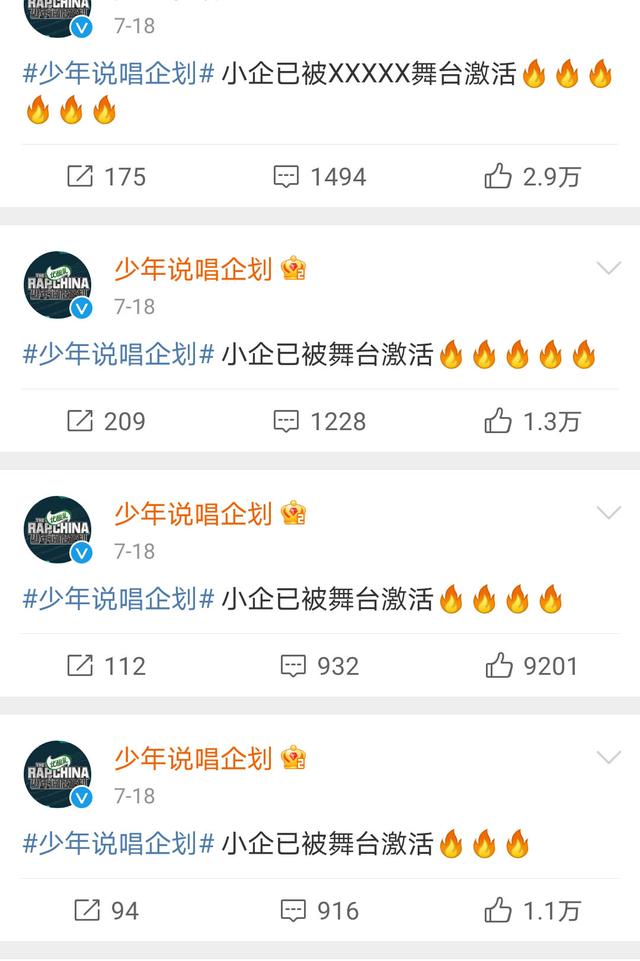Repost the post with 94 shares

click(106, 910)
